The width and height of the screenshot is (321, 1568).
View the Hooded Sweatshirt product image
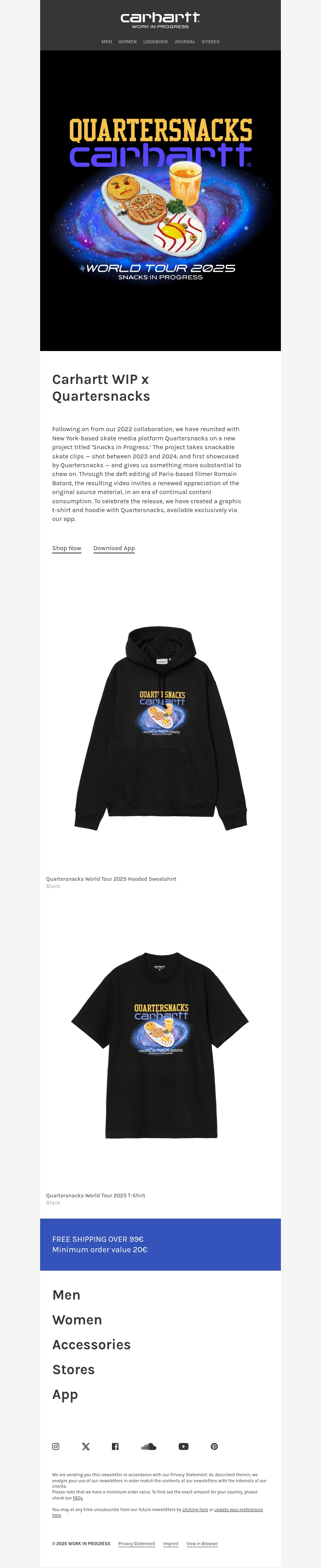(x=160, y=727)
